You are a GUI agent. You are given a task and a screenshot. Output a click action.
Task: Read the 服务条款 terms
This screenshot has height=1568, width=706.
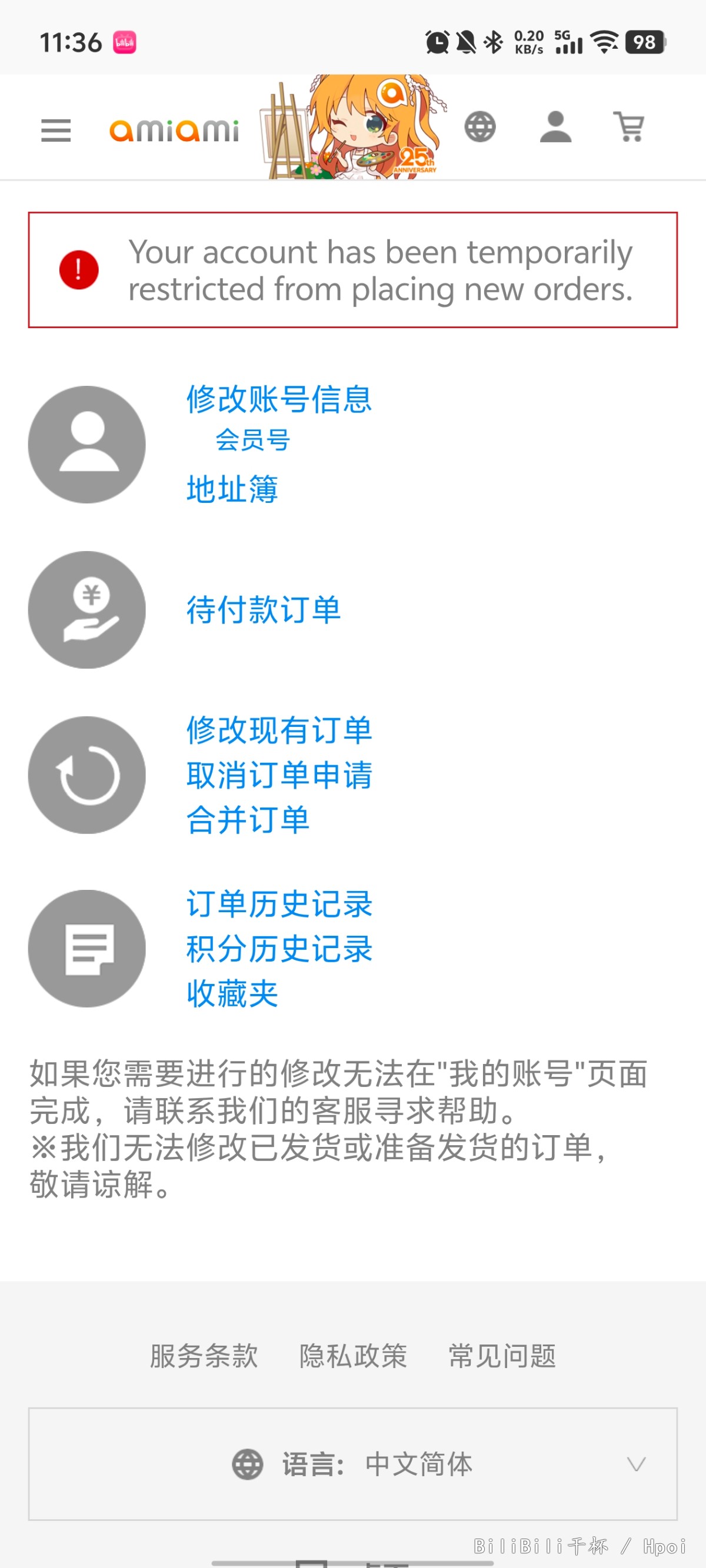point(204,1356)
